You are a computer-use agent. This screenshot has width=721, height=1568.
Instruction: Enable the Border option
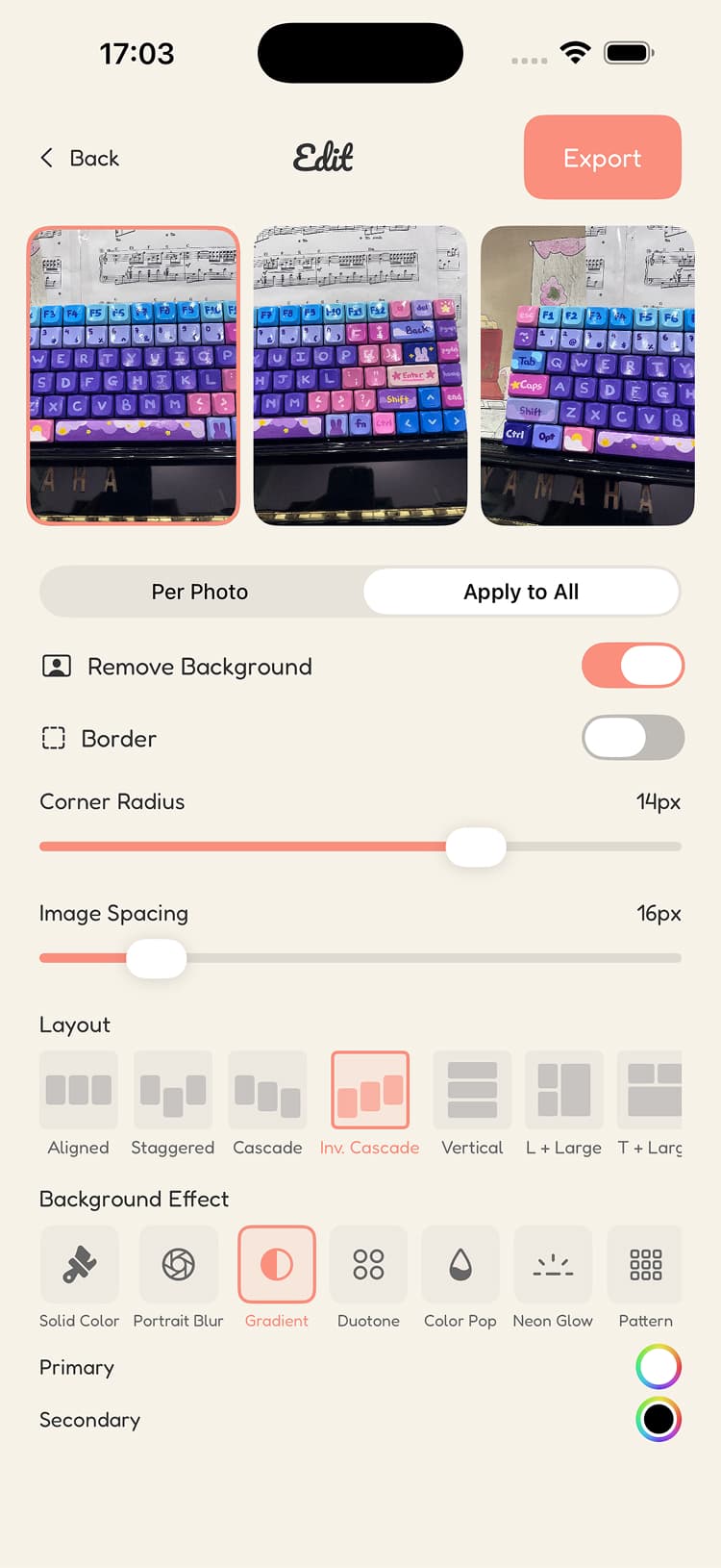(x=633, y=738)
